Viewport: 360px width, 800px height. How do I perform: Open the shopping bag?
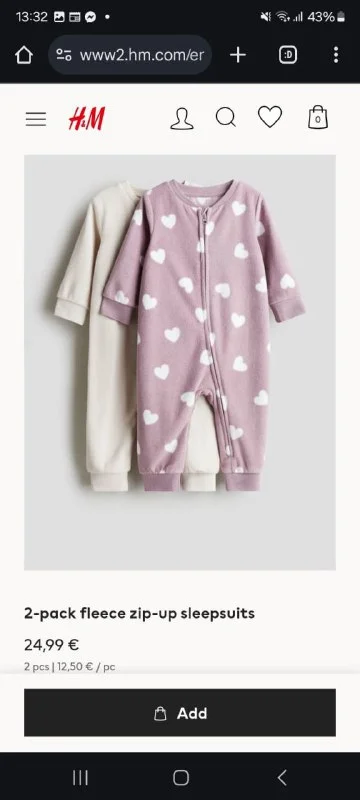318,117
